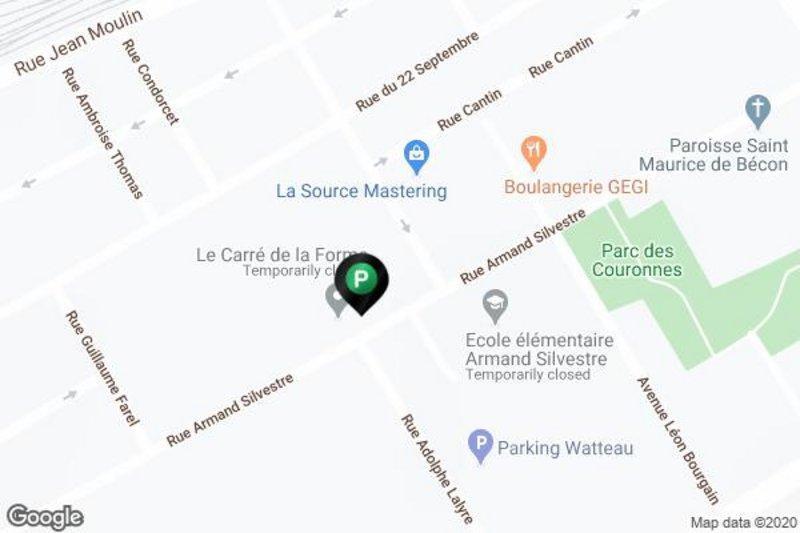
Task: Select the Ecole élémentaire Armand Silvestre pin
Action: (x=493, y=303)
